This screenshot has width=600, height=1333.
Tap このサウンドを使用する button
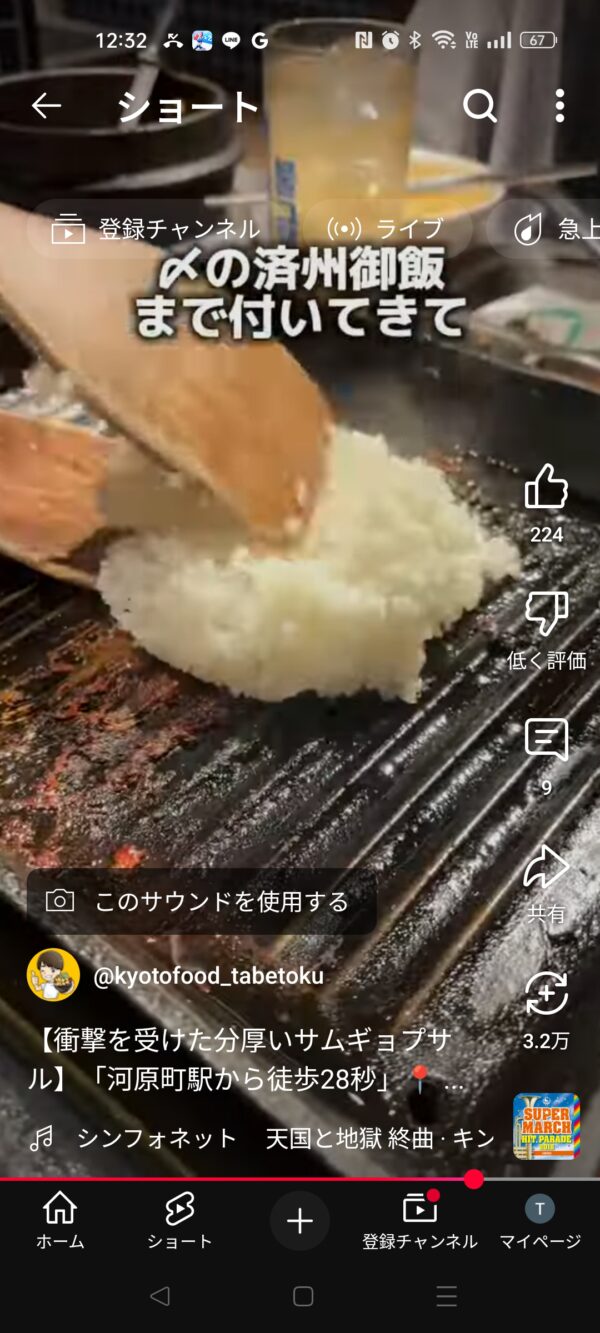(x=201, y=901)
